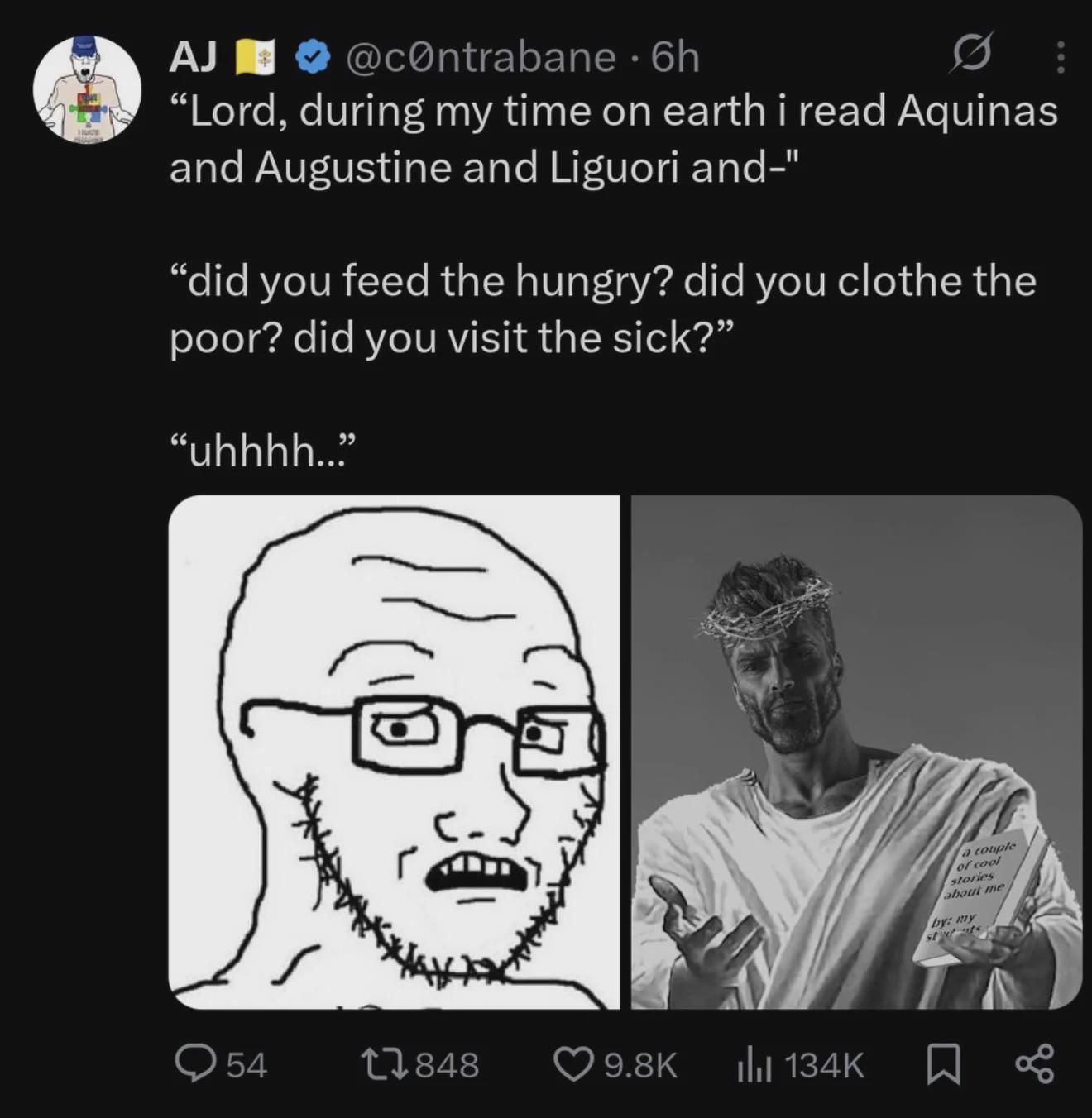Bookmark this tweet

point(942,1064)
